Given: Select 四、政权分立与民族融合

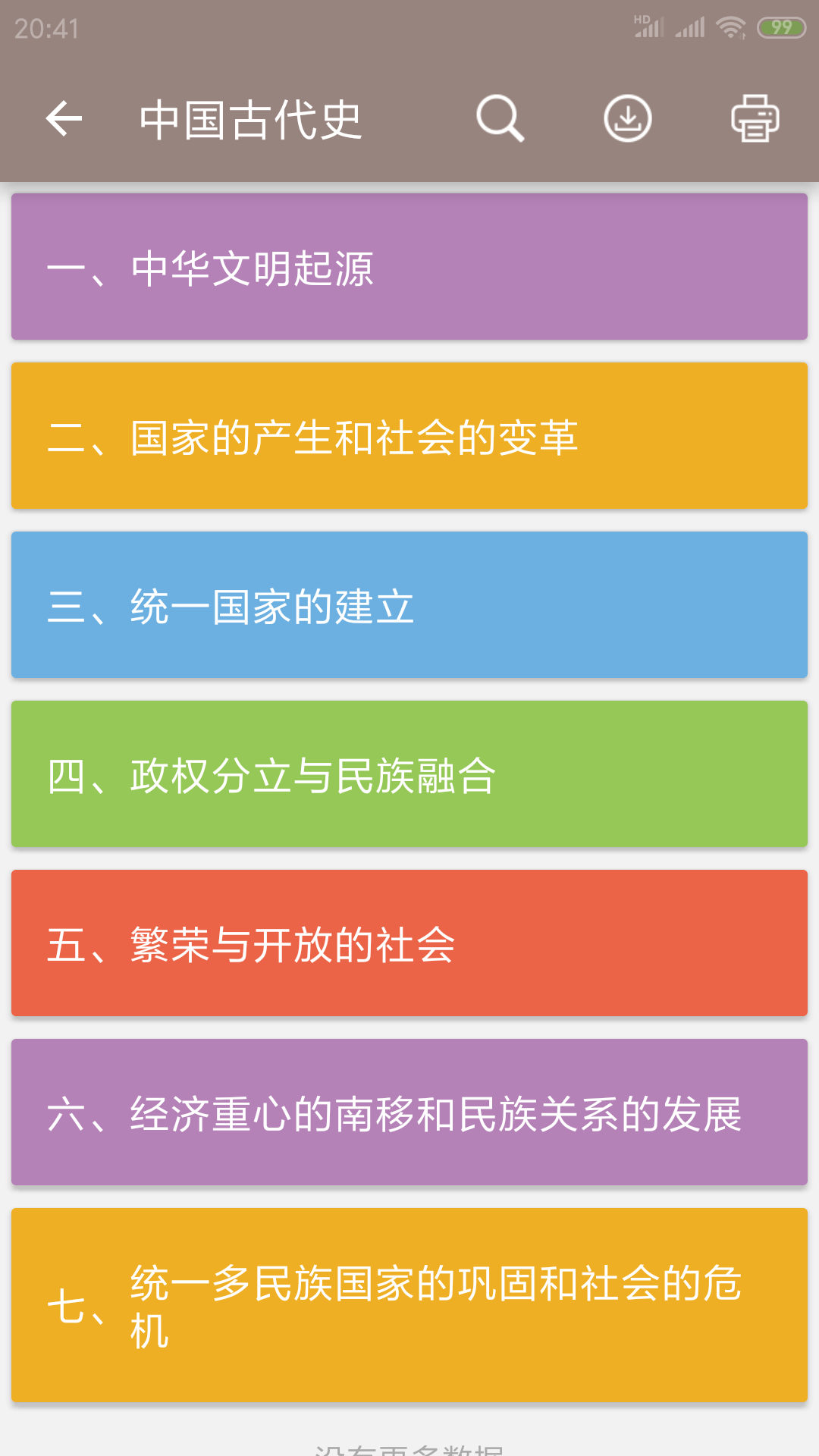Looking at the screenshot, I should 409,774.
